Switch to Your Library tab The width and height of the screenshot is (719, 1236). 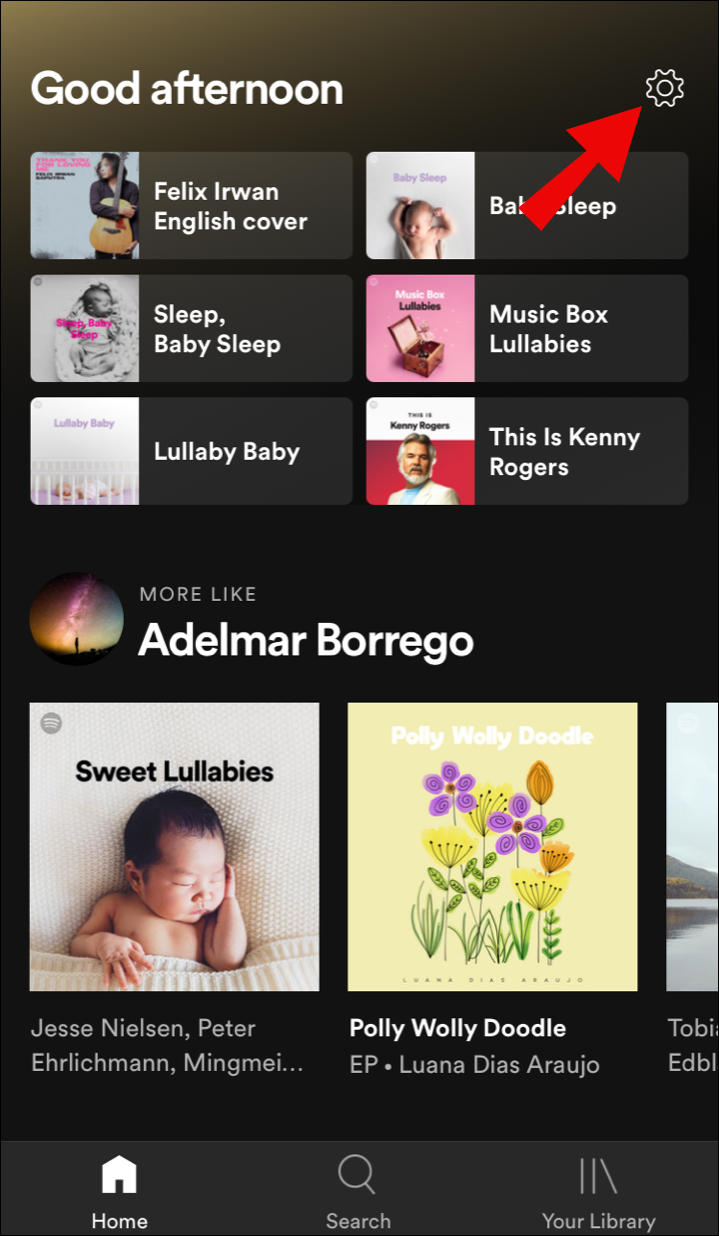click(x=598, y=1191)
